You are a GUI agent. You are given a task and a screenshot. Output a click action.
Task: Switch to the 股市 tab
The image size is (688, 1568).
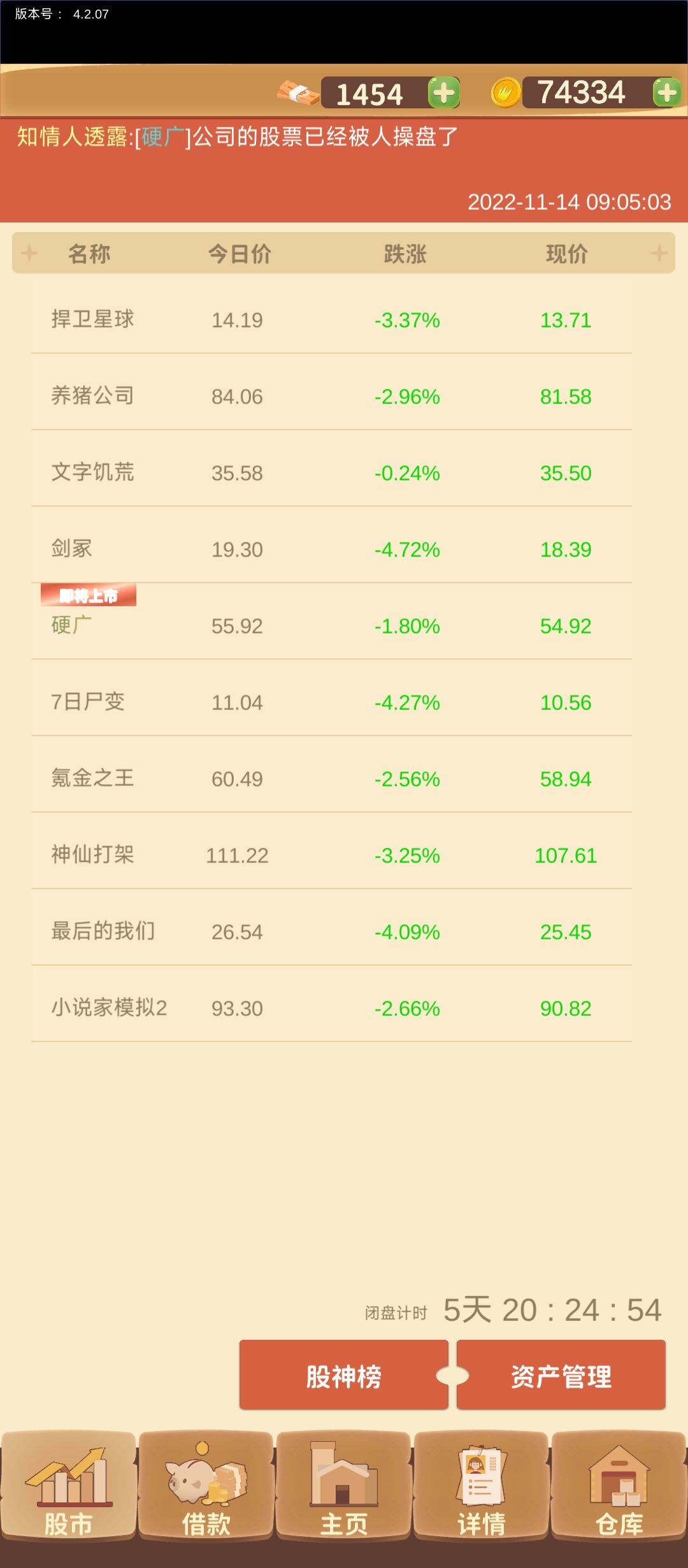(x=69, y=1486)
